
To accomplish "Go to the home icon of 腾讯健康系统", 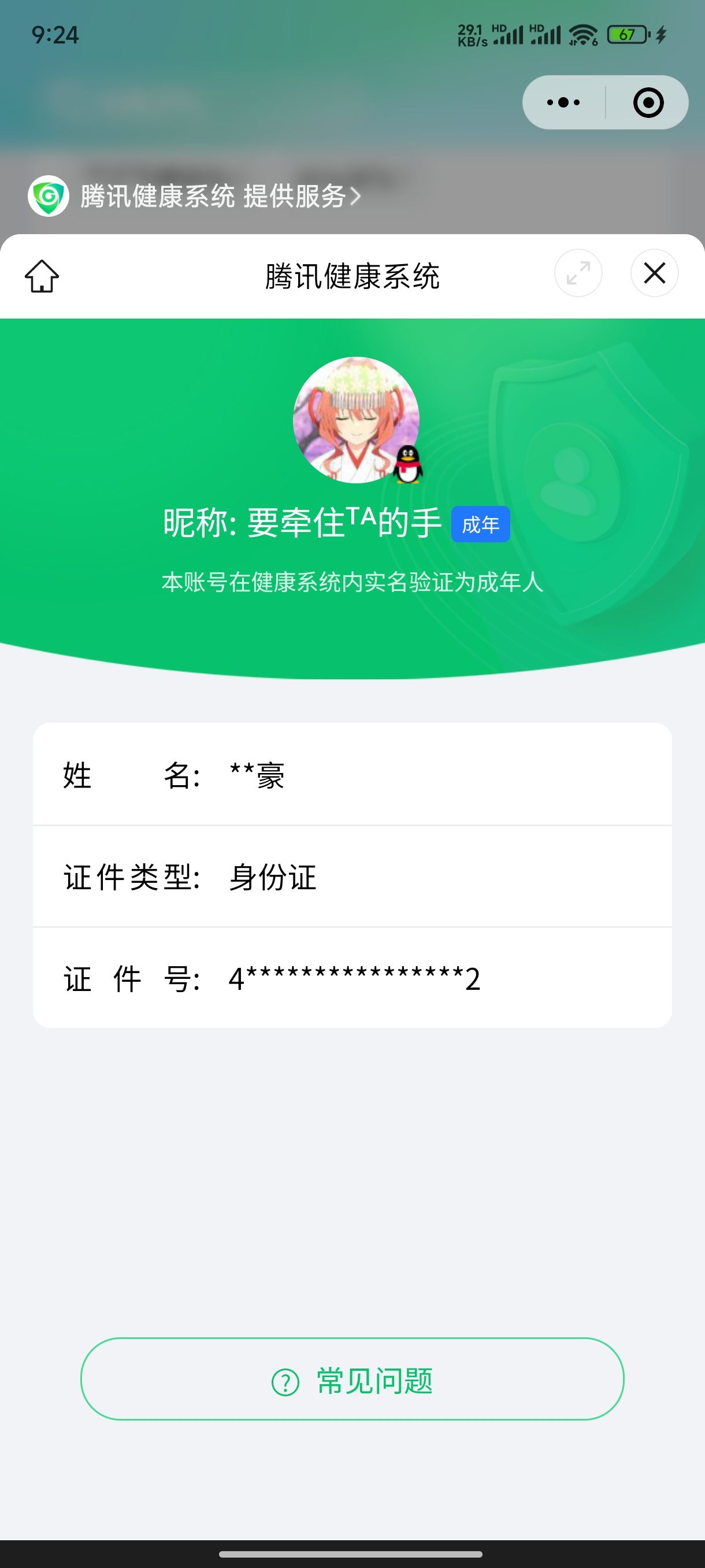I will [42, 276].
